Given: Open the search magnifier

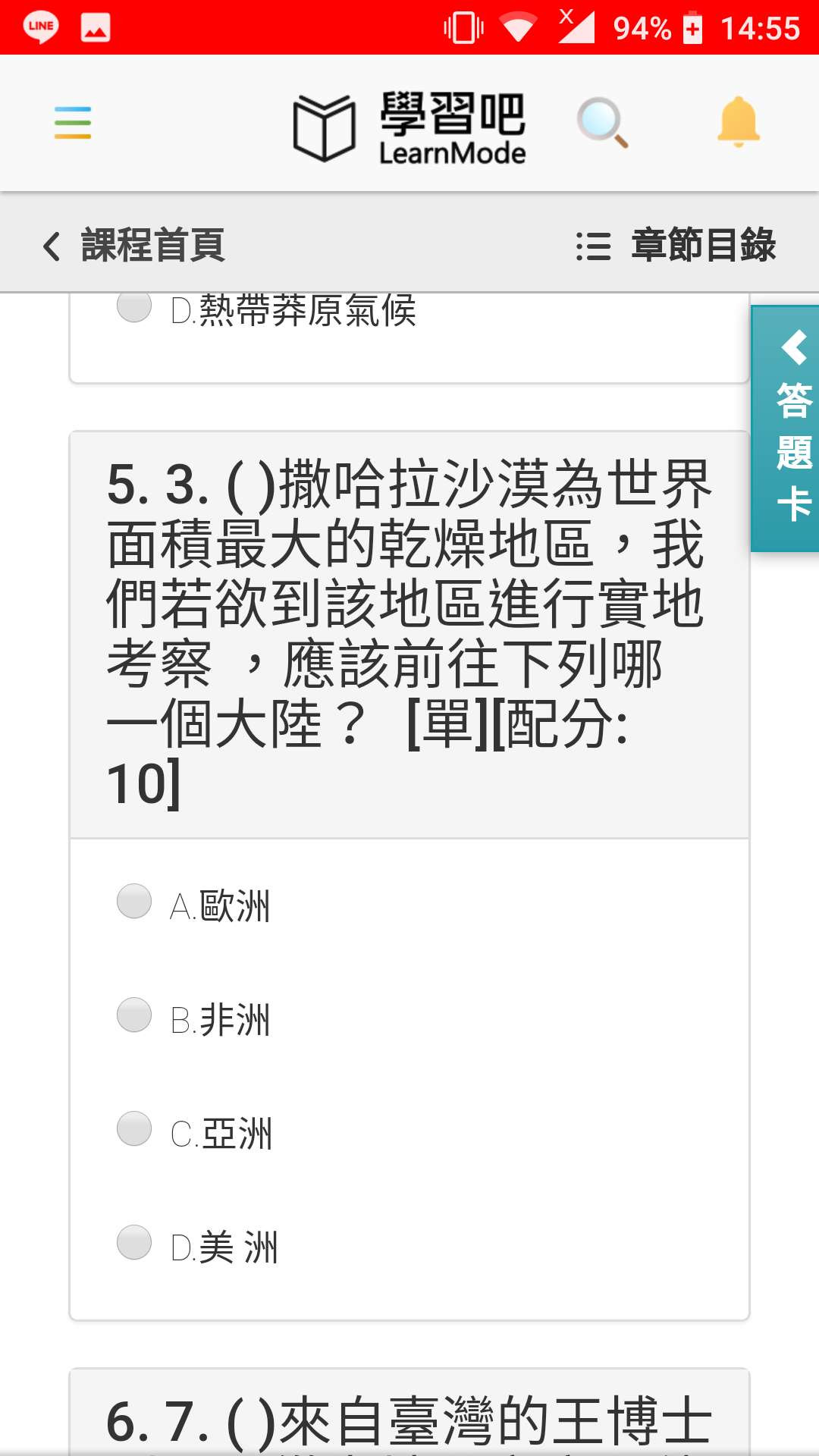Looking at the screenshot, I should pos(602,123).
